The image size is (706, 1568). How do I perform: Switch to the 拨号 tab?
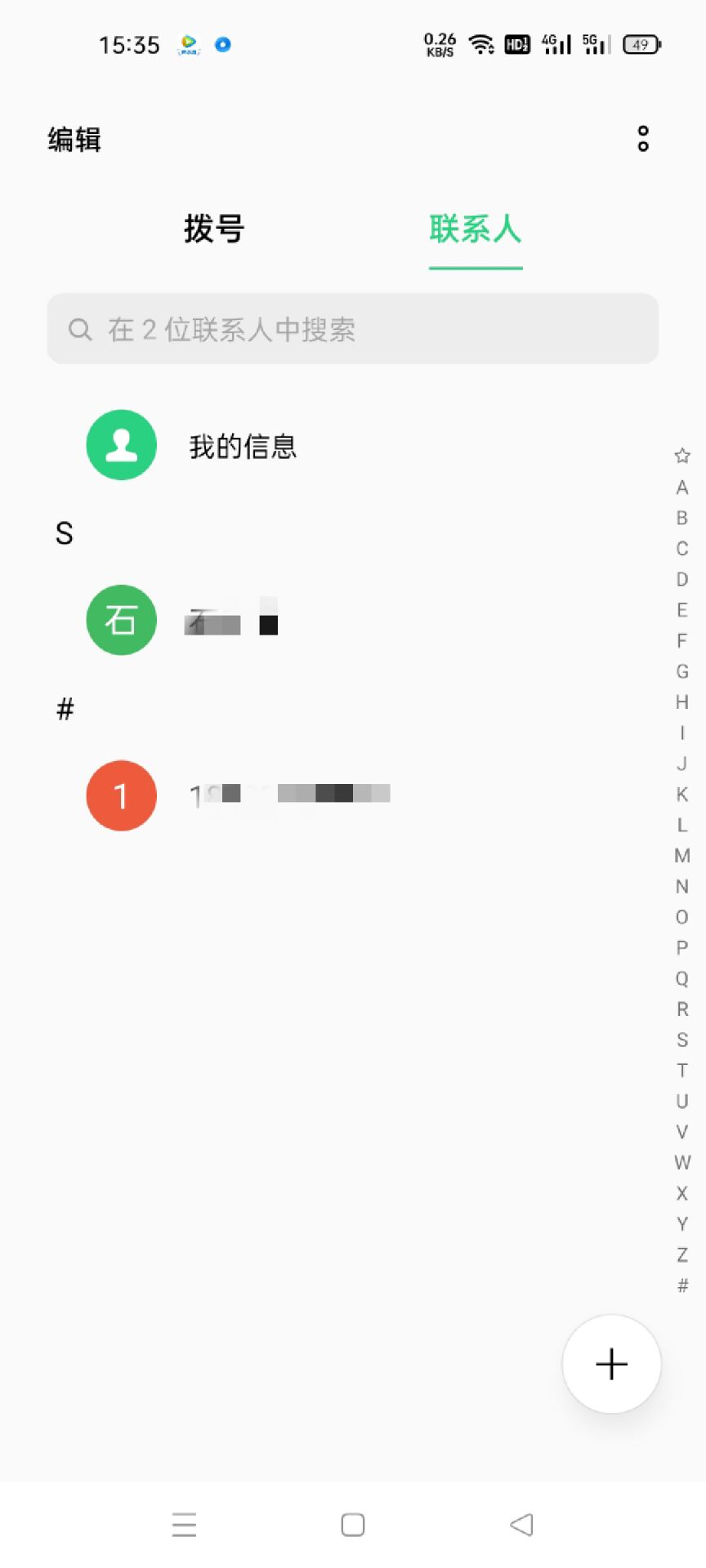pos(214,230)
